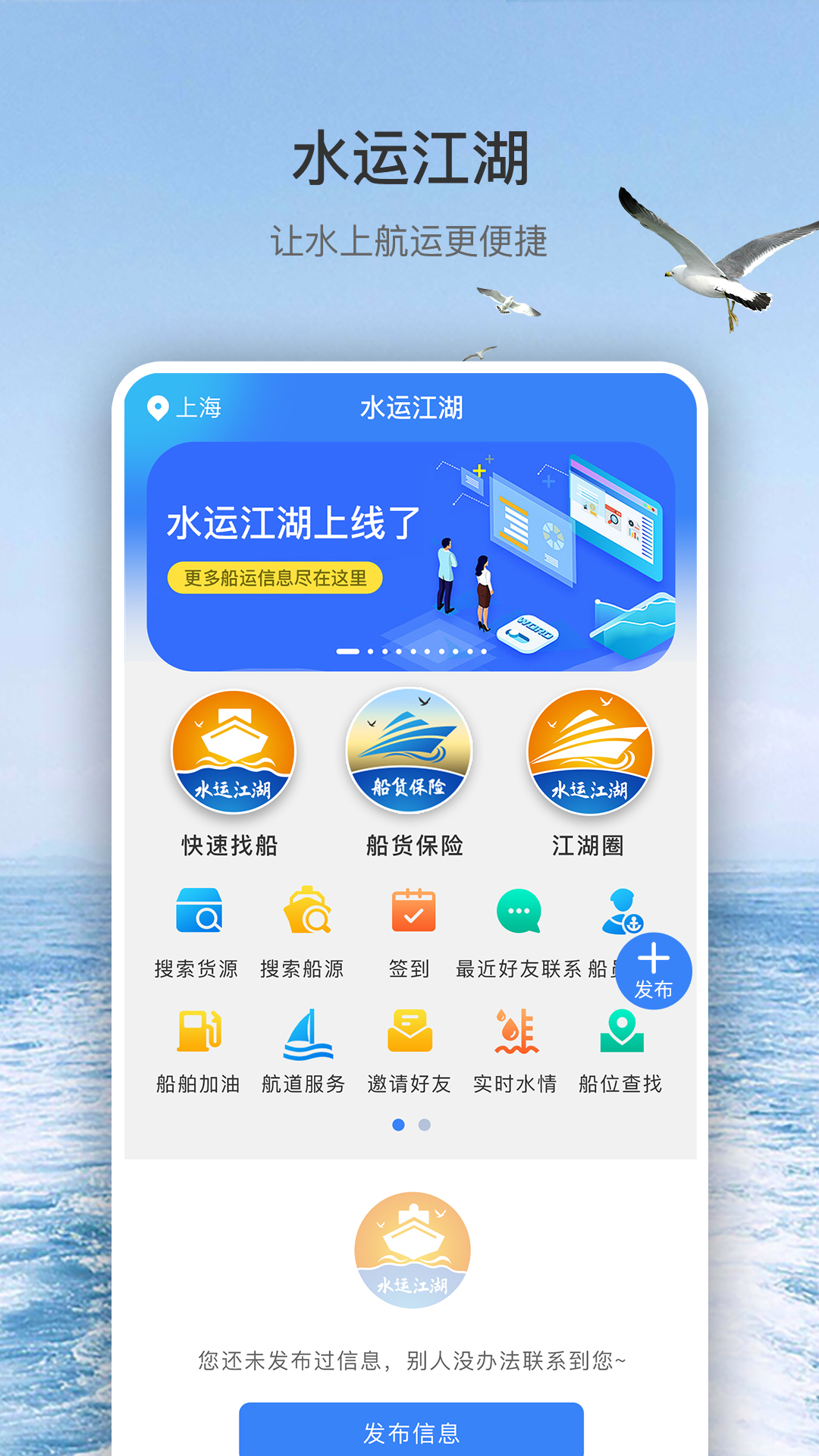Open the 船舶加油 fuel pump icon
Screen dimensions: 819x1456
(196, 1031)
